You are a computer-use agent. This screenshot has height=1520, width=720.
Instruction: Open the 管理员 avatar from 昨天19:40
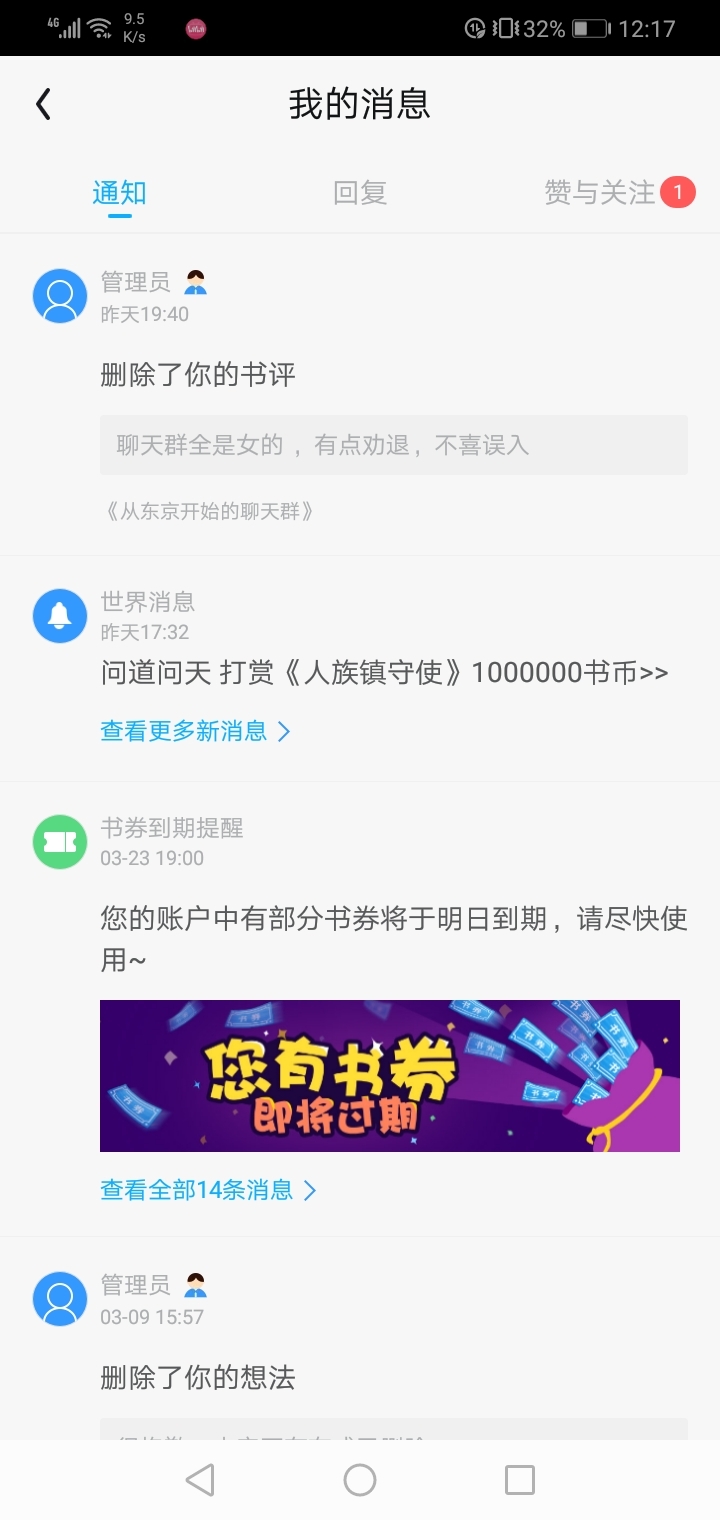click(60, 296)
